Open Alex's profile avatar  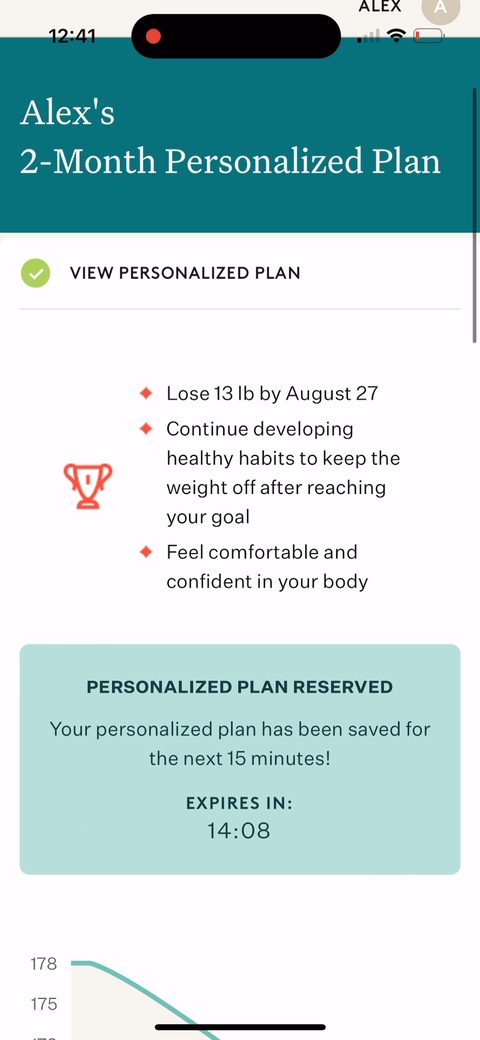point(440,9)
